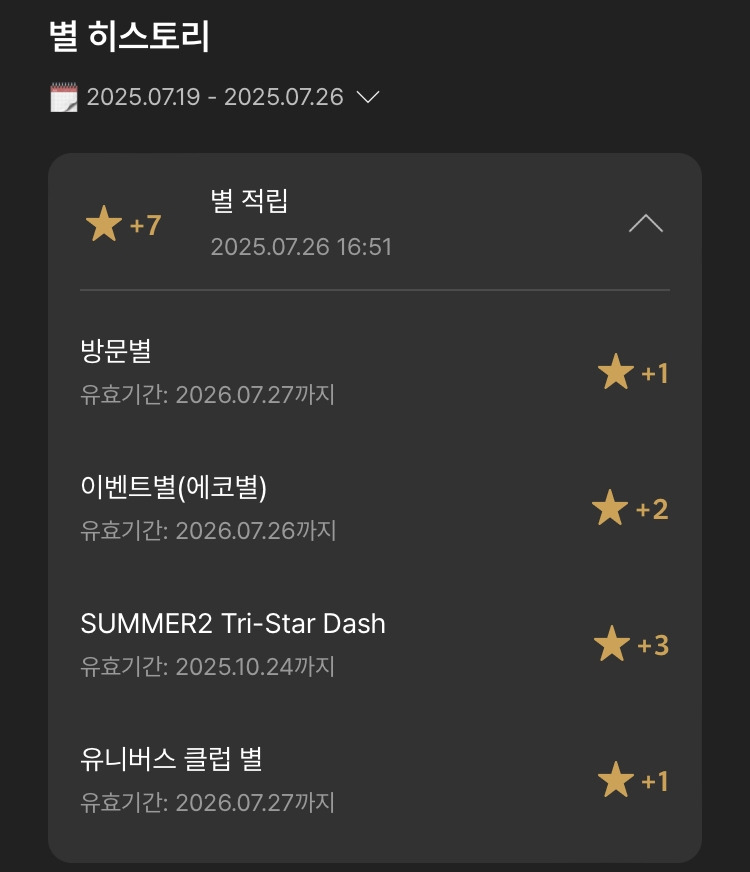Screen dimensions: 750x872
Task: Collapse the 별 적립 +7 card
Action: 645,224
